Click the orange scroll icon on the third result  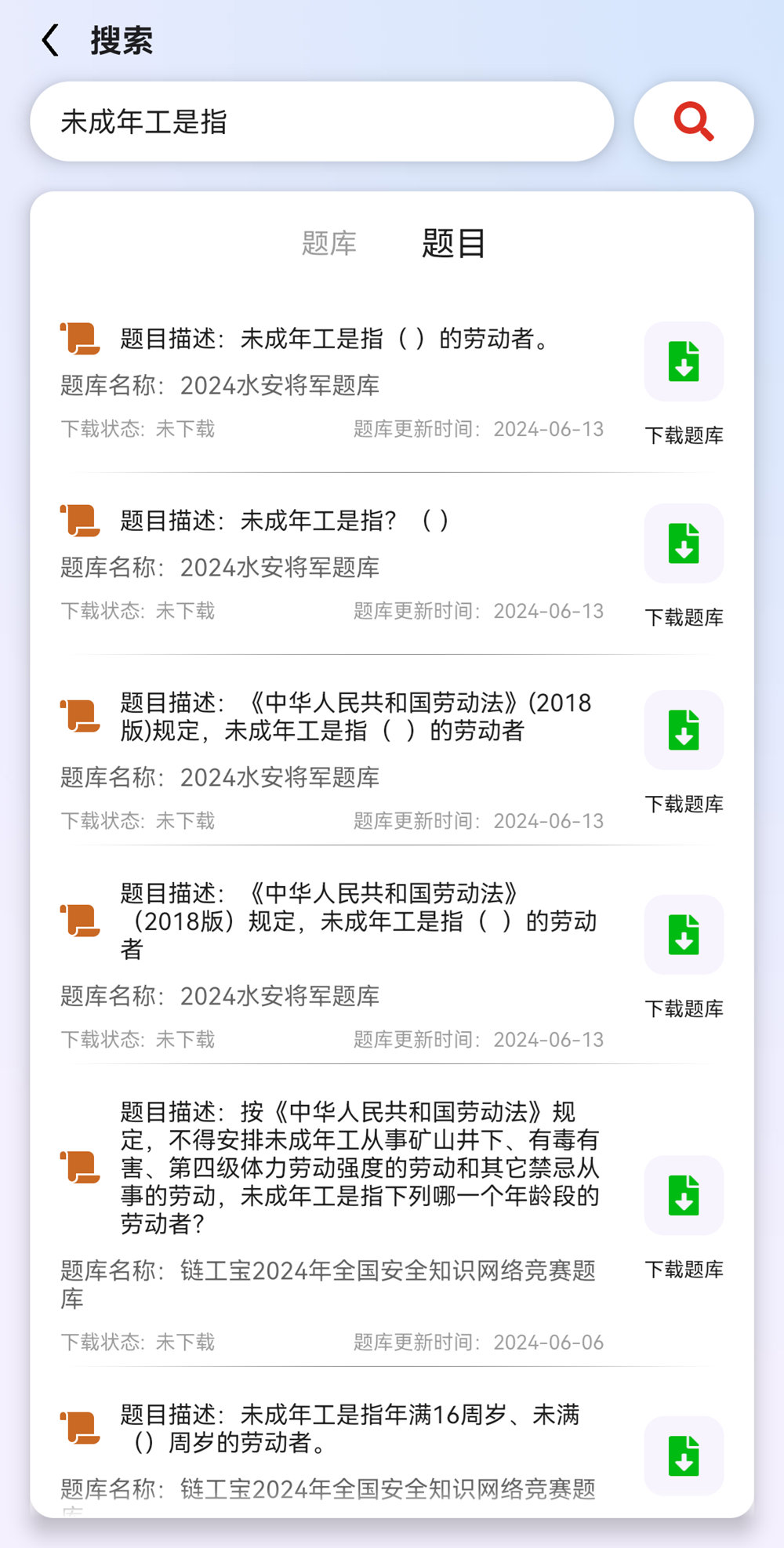tap(81, 715)
